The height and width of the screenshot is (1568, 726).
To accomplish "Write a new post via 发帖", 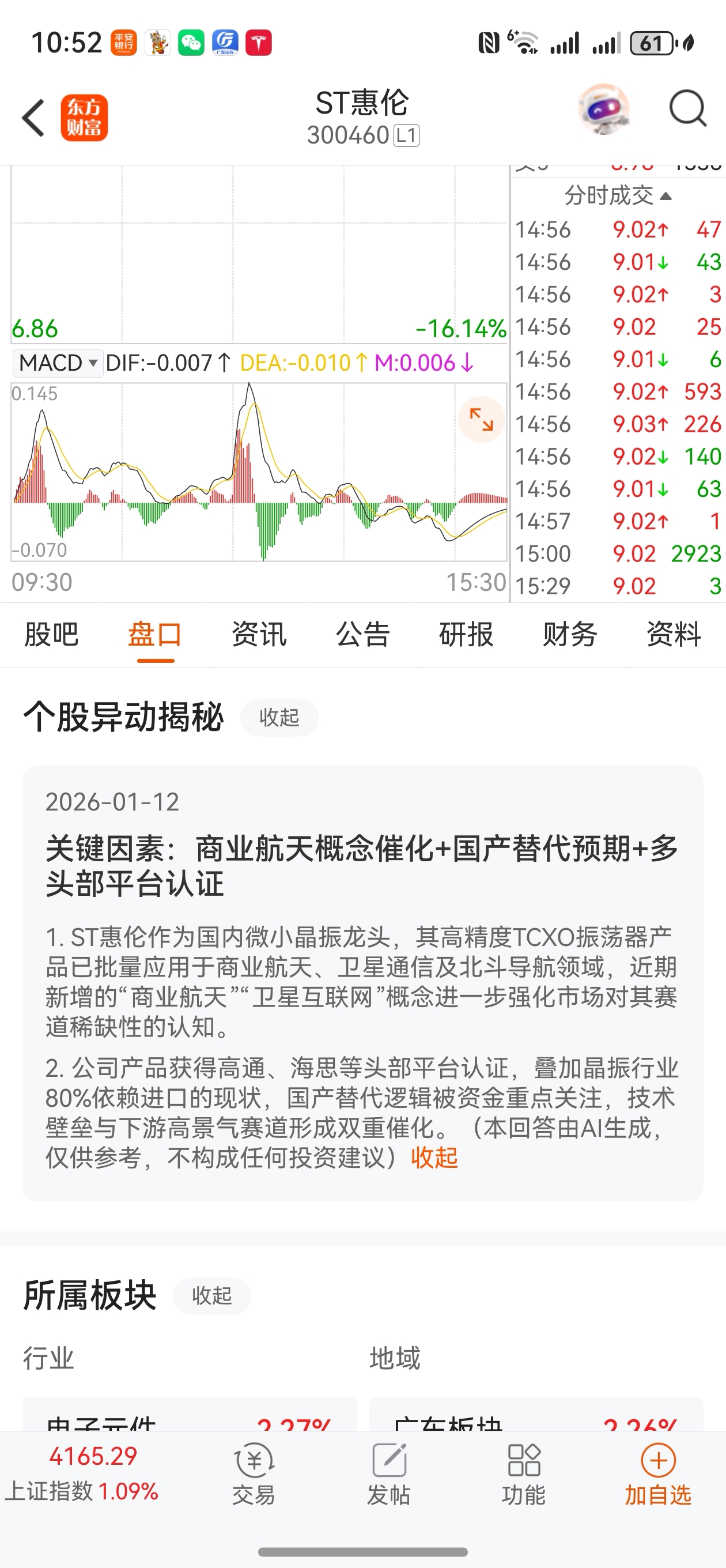I will coord(389,1473).
